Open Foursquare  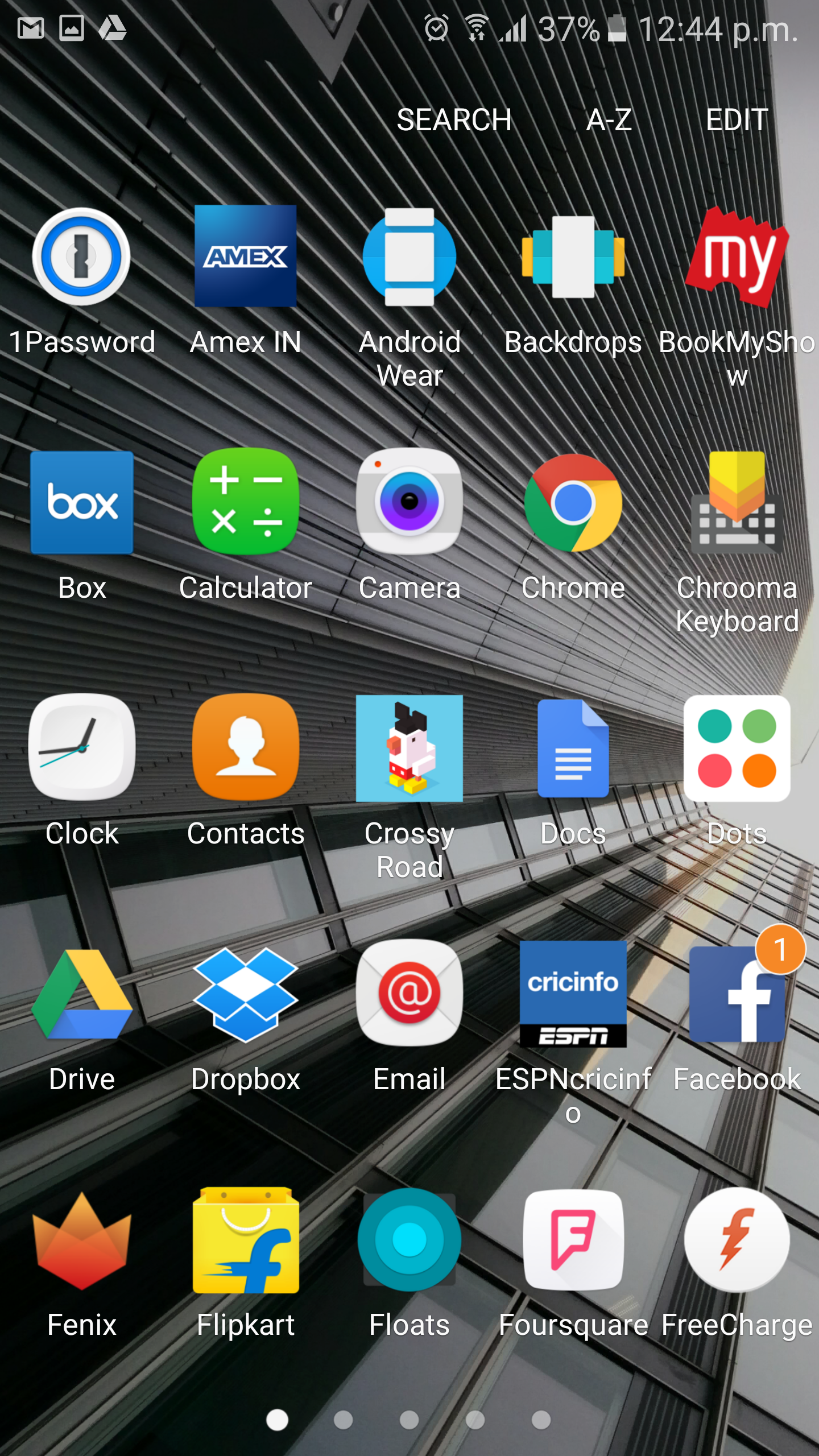(573, 1240)
